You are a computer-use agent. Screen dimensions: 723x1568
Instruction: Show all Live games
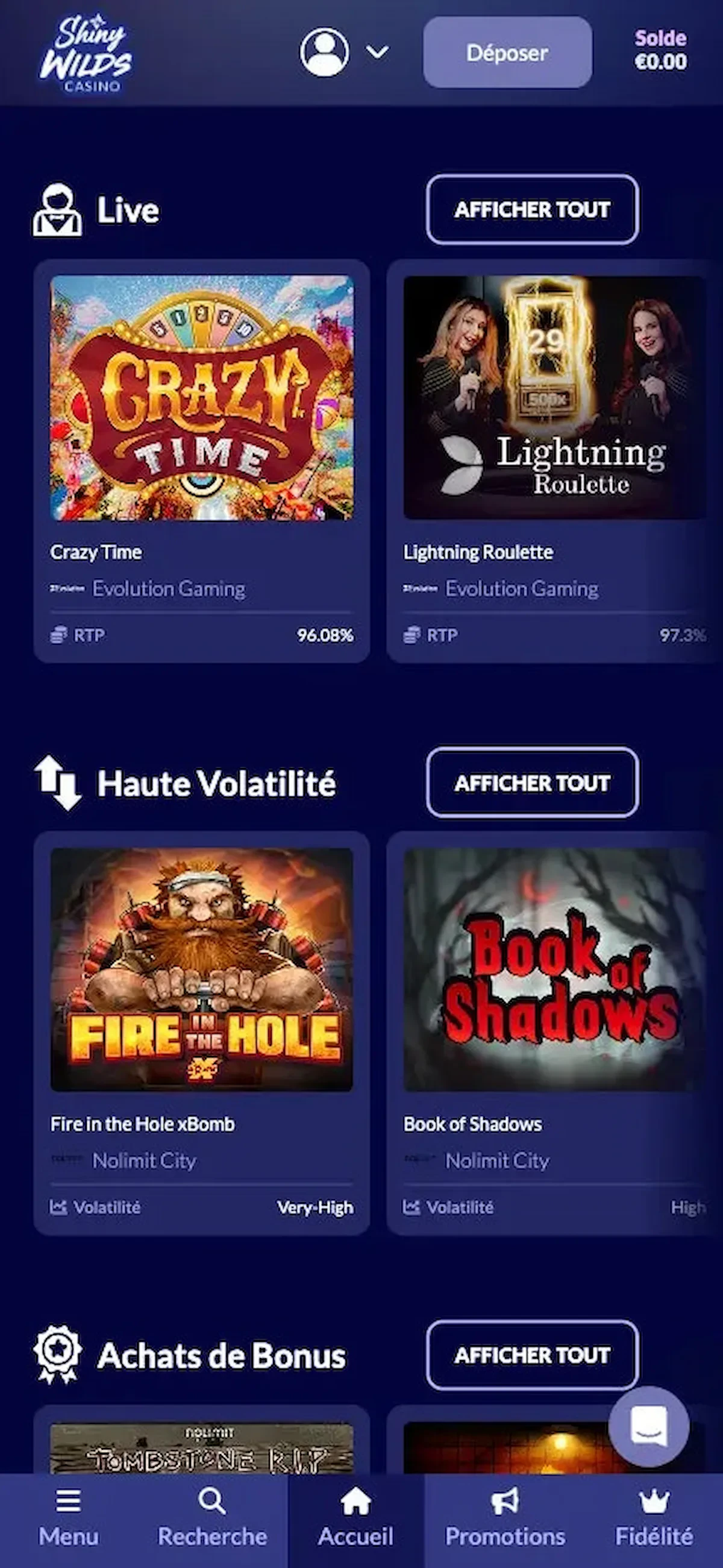pyautogui.click(x=532, y=209)
